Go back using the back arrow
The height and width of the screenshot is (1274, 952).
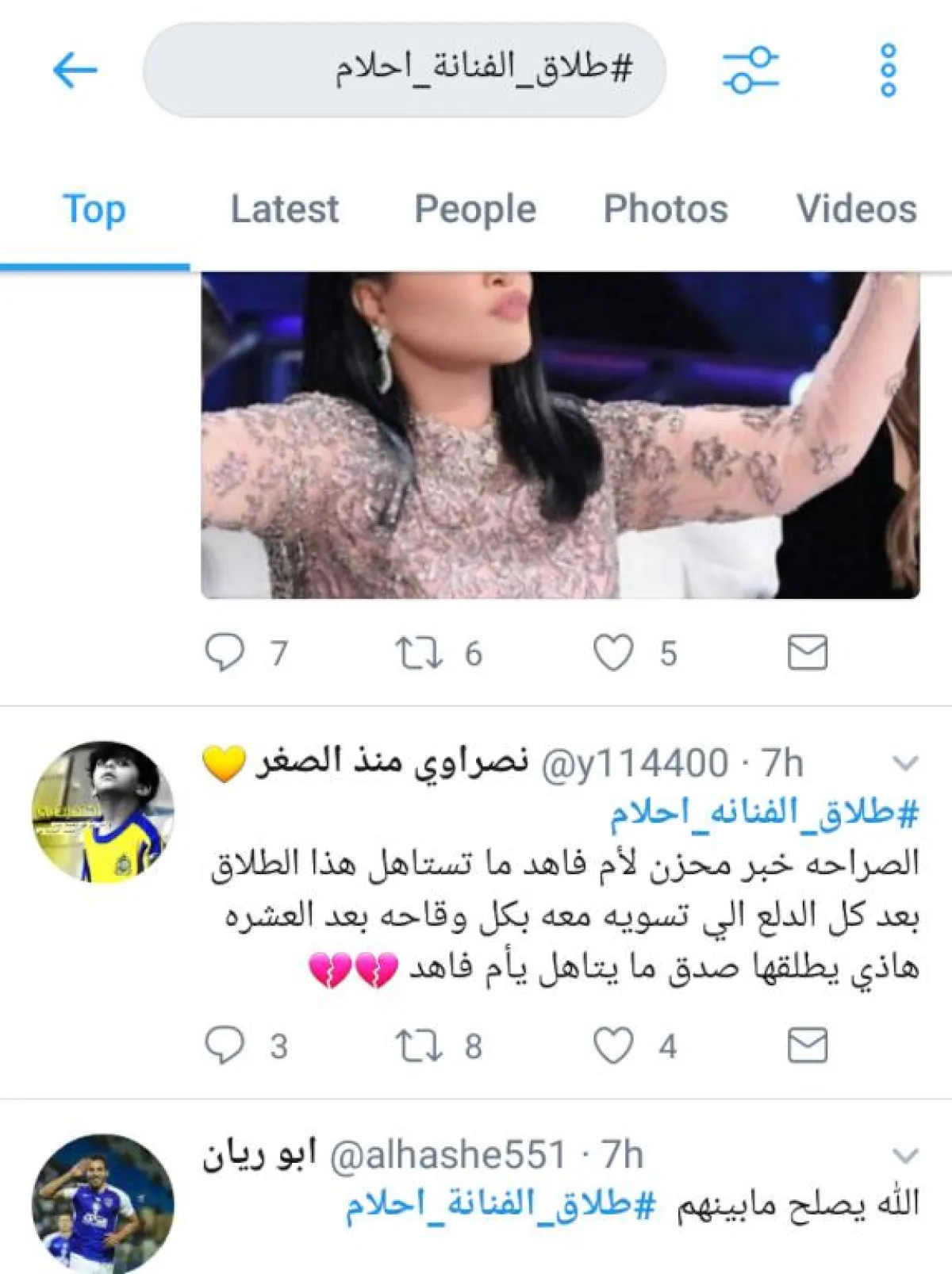coord(75,70)
